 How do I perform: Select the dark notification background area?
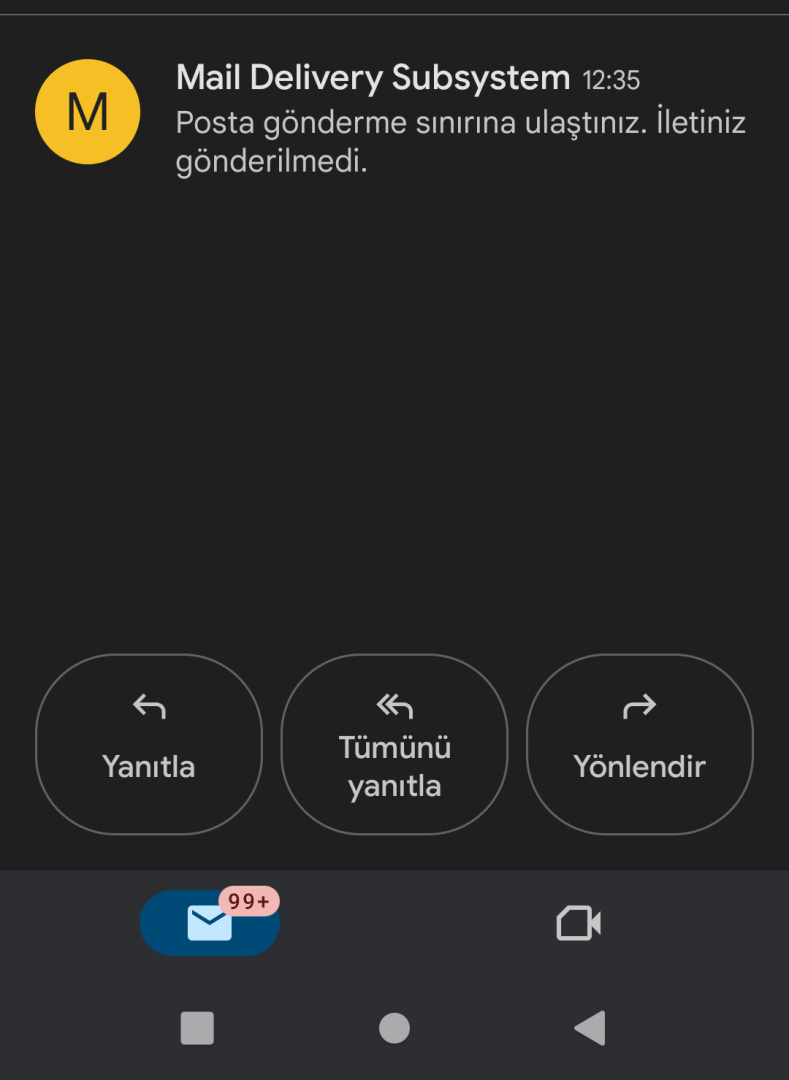tap(394, 420)
